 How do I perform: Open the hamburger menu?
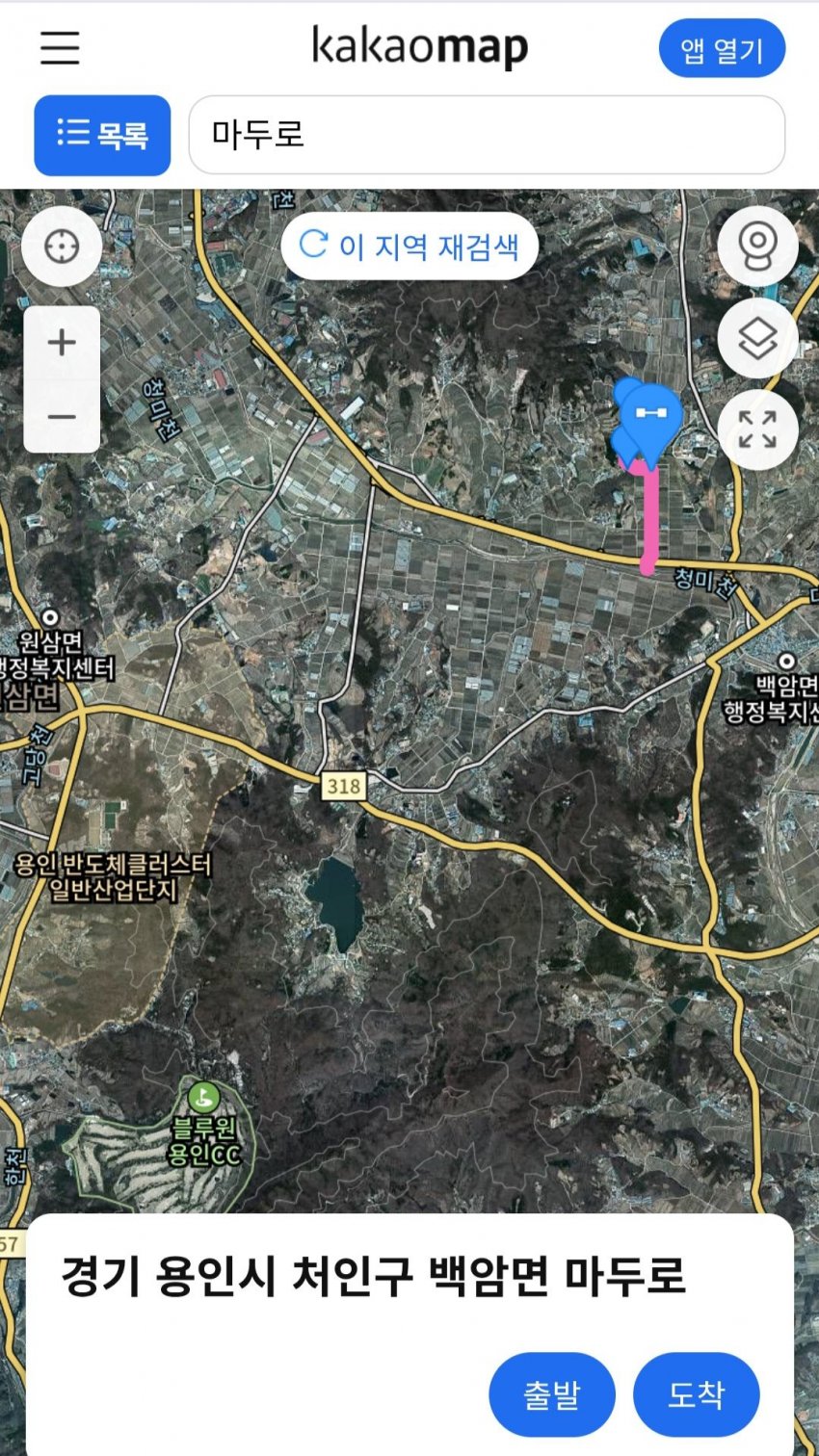(60, 47)
